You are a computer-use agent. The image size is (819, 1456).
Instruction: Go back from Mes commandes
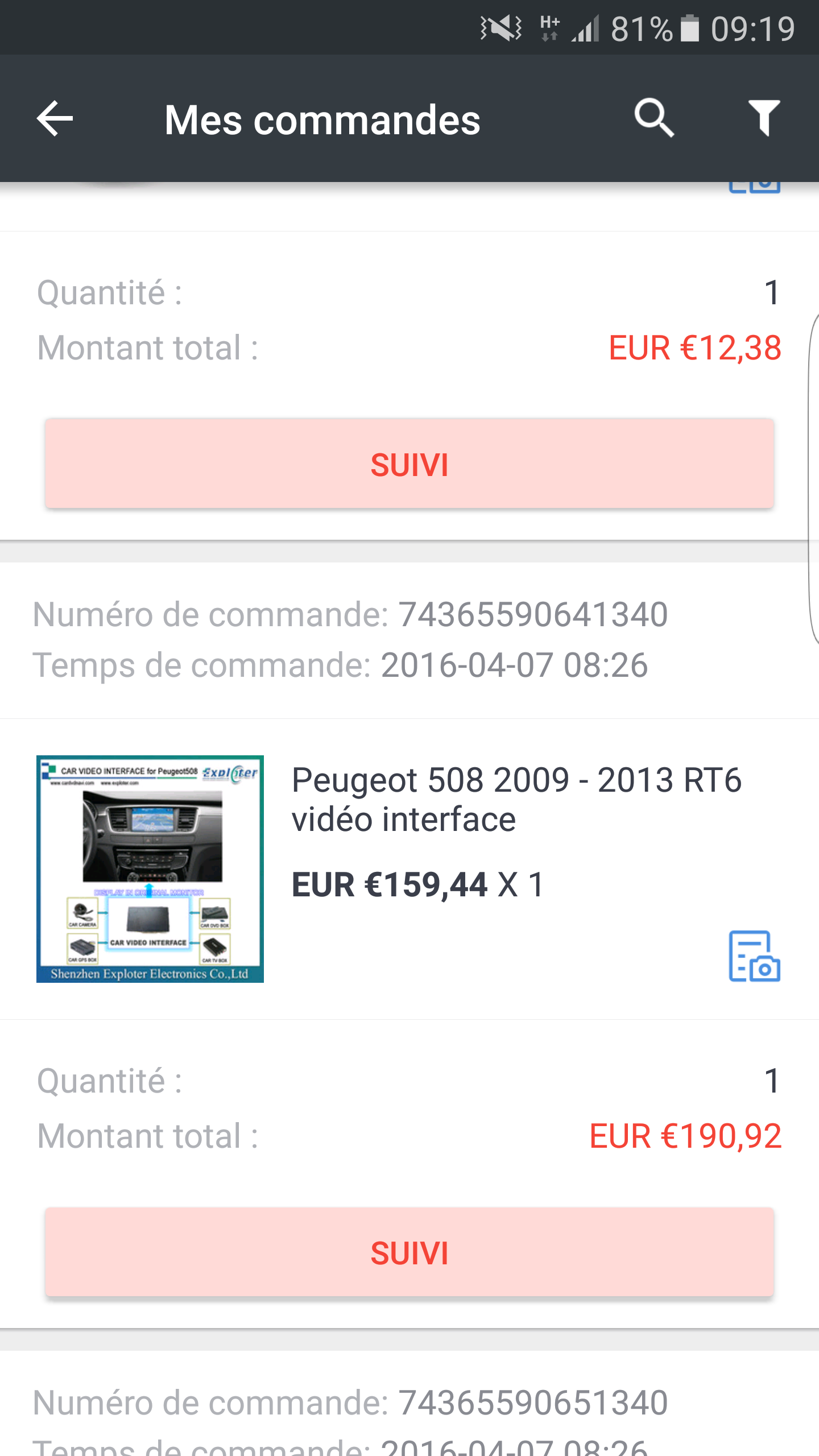pyautogui.click(x=55, y=119)
